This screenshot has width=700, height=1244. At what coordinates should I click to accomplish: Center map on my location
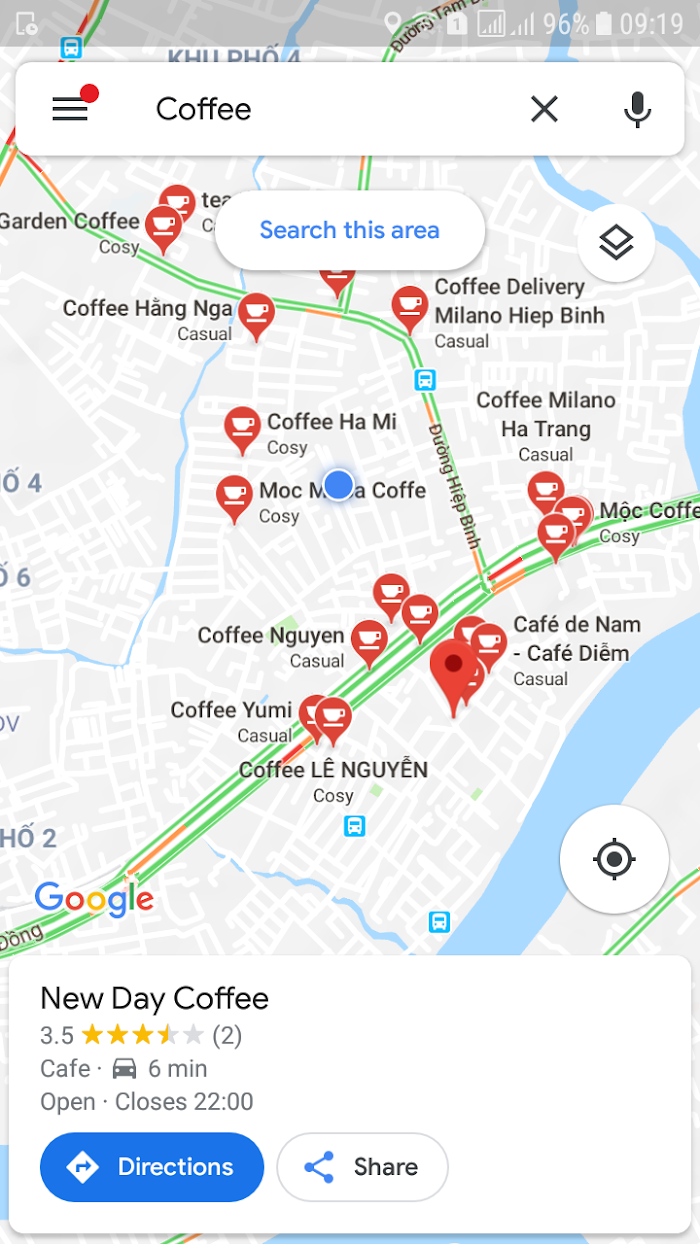coord(614,859)
